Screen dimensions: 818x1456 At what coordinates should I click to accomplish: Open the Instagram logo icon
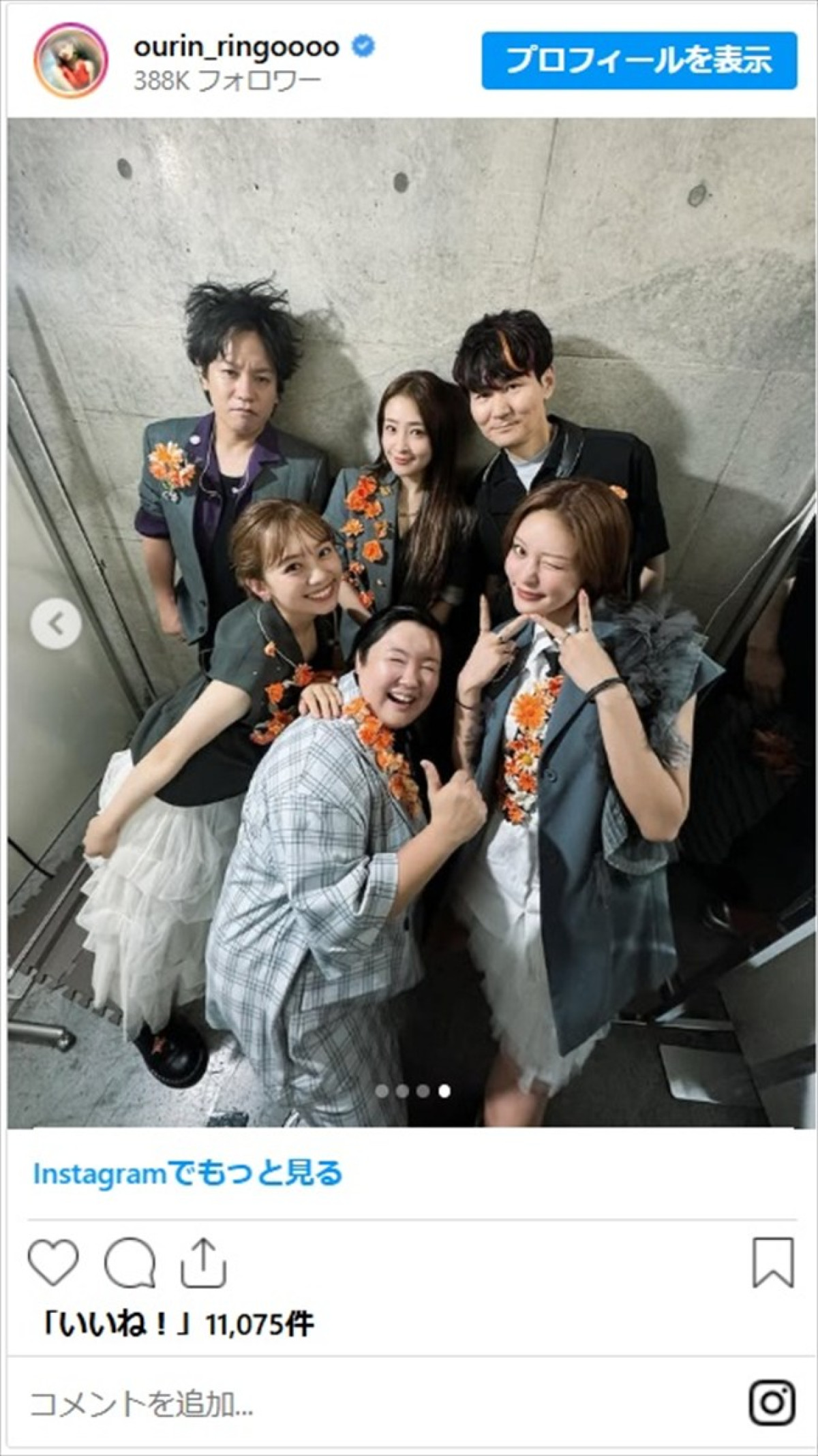(772, 1403)
